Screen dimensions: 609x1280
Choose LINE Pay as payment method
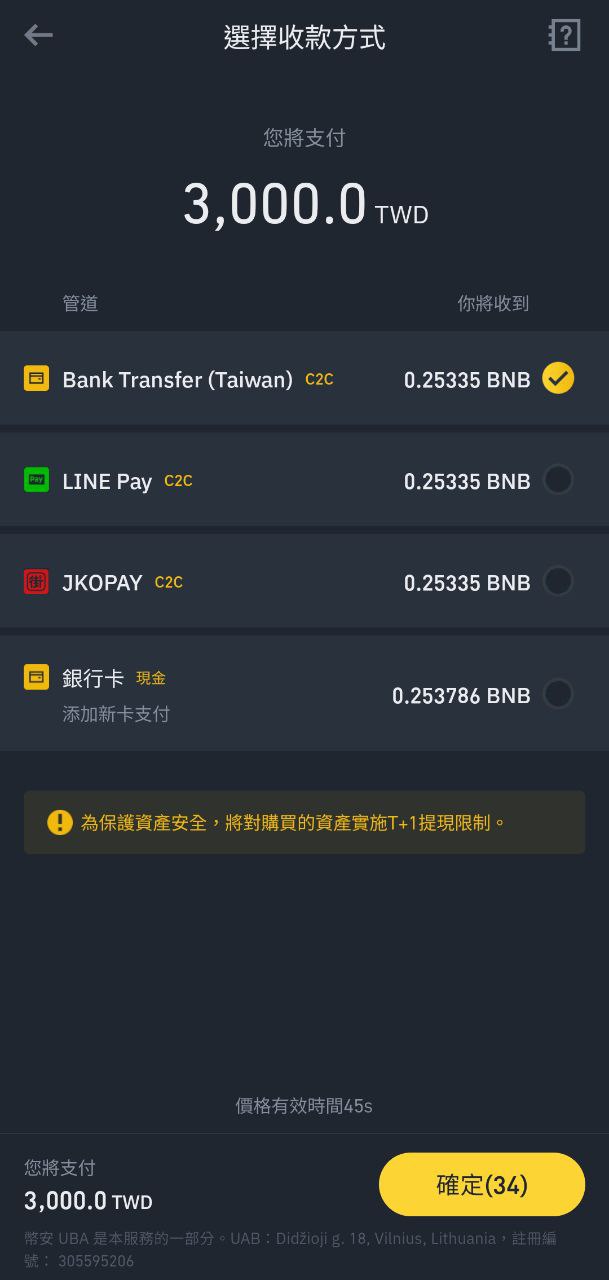(x=304, y=481)
